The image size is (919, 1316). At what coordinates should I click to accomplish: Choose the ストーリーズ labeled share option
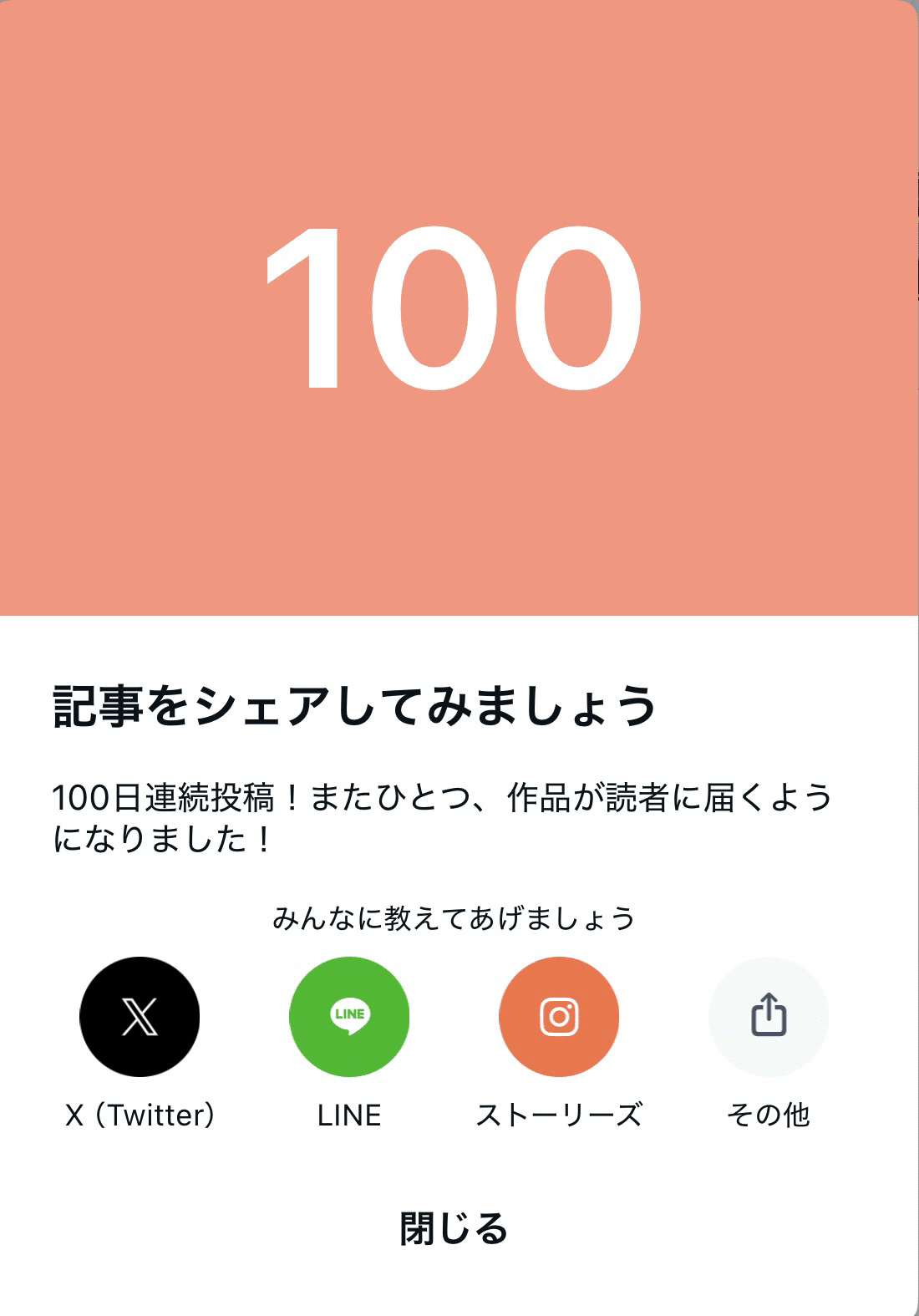[558, 1115]
